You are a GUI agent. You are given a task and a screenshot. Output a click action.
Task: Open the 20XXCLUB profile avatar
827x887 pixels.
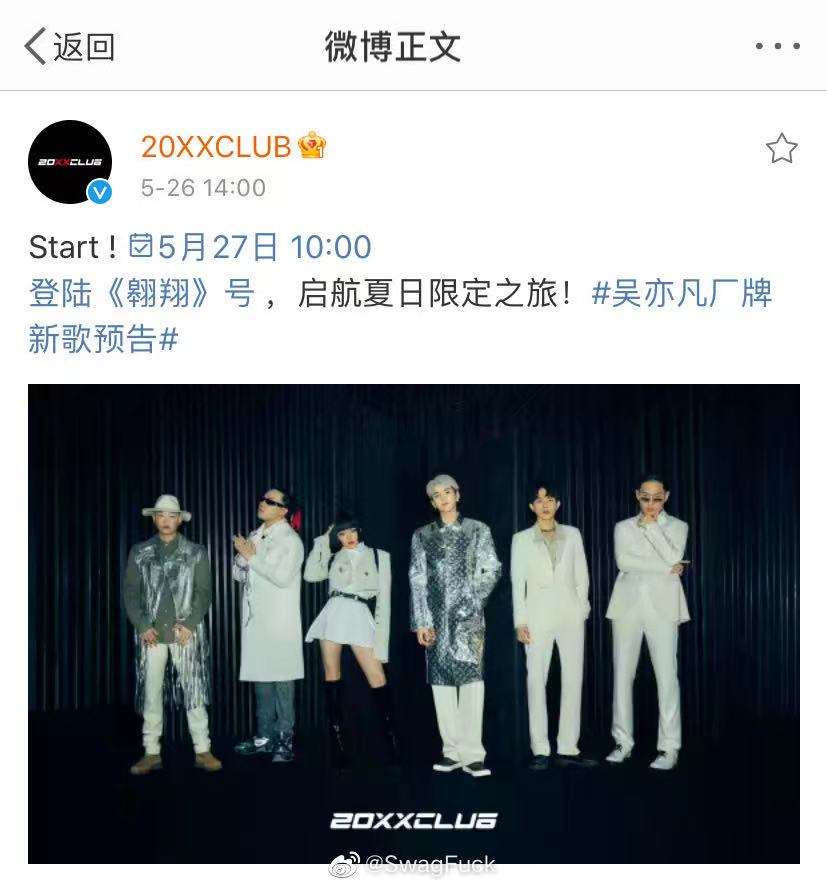(70, 162)
